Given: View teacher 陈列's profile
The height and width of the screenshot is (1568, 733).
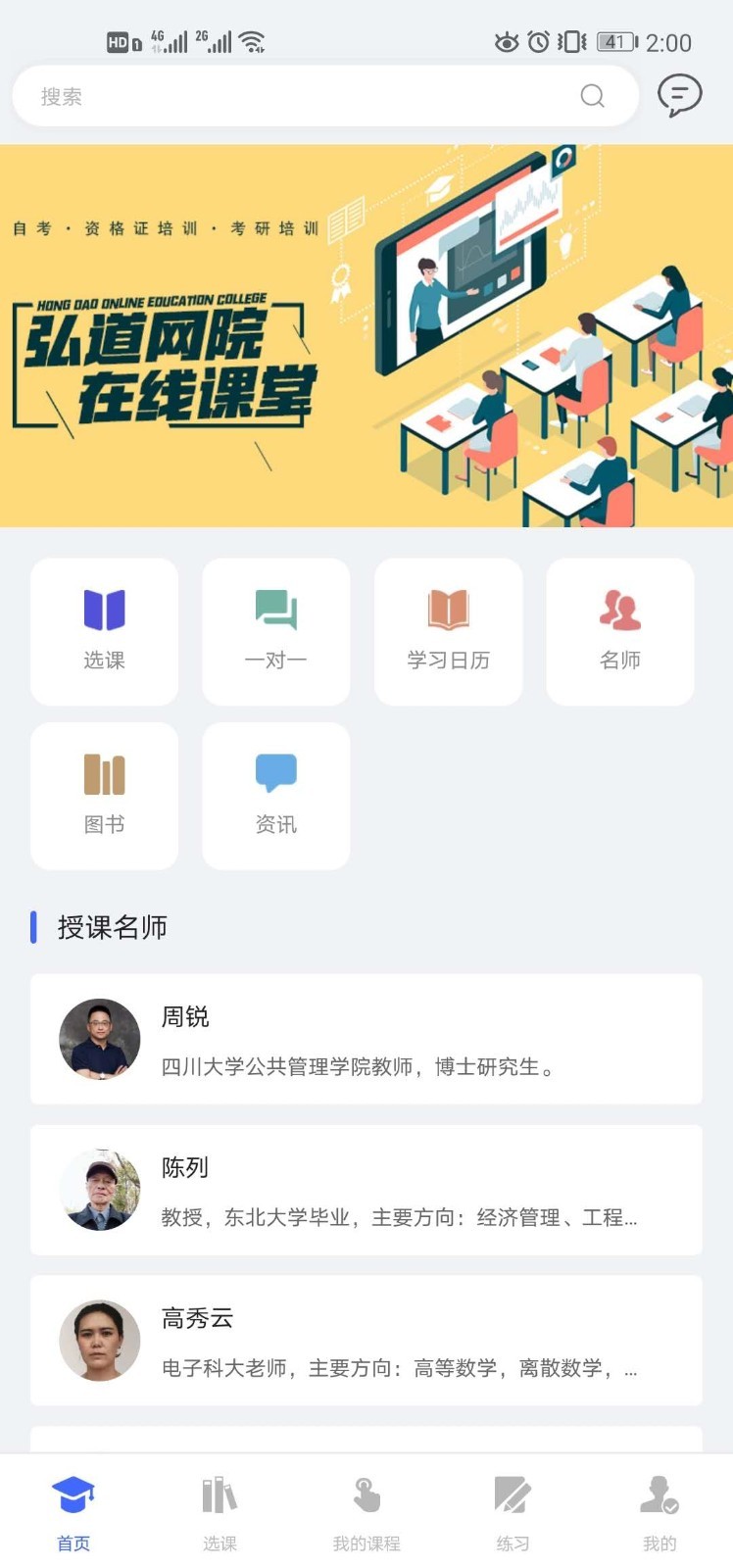Looking at the screenshot, I should tap(366, 1190).
